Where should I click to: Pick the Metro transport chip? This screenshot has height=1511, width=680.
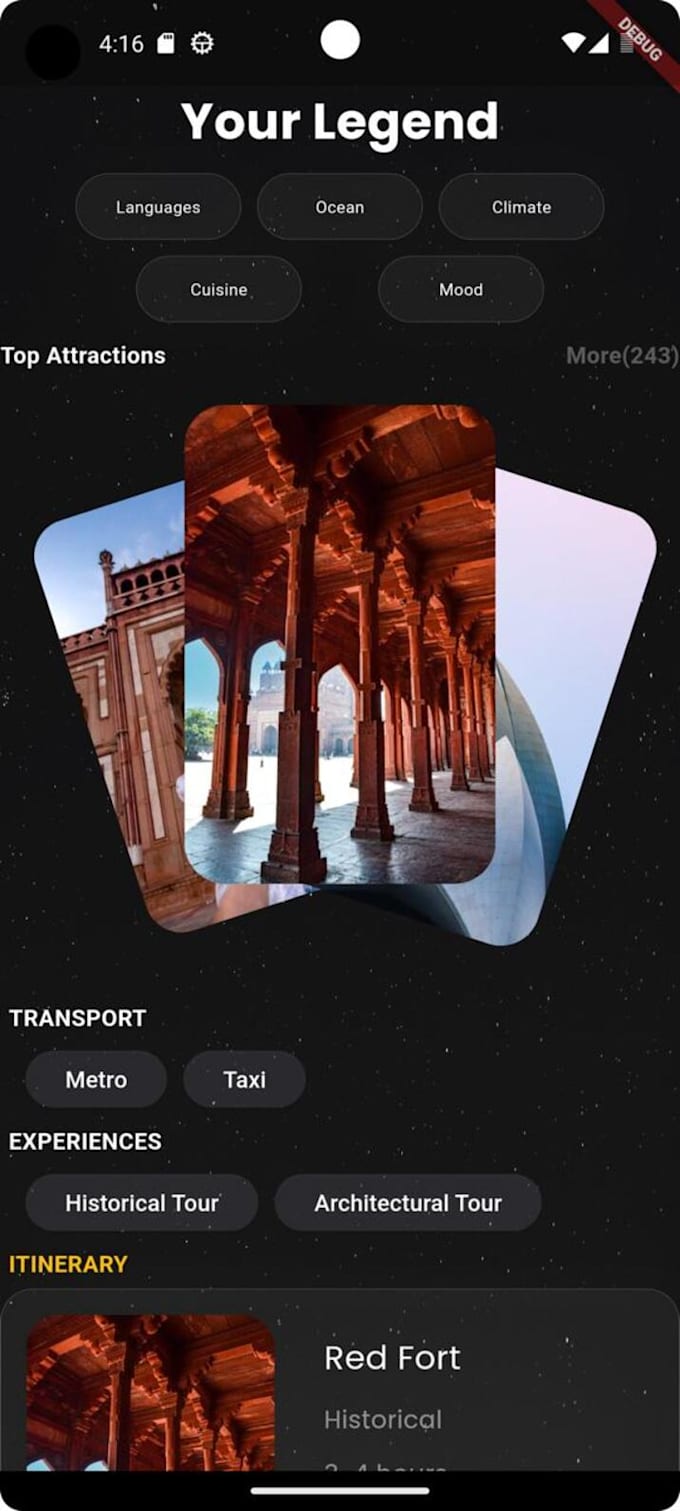(96, 1080)
